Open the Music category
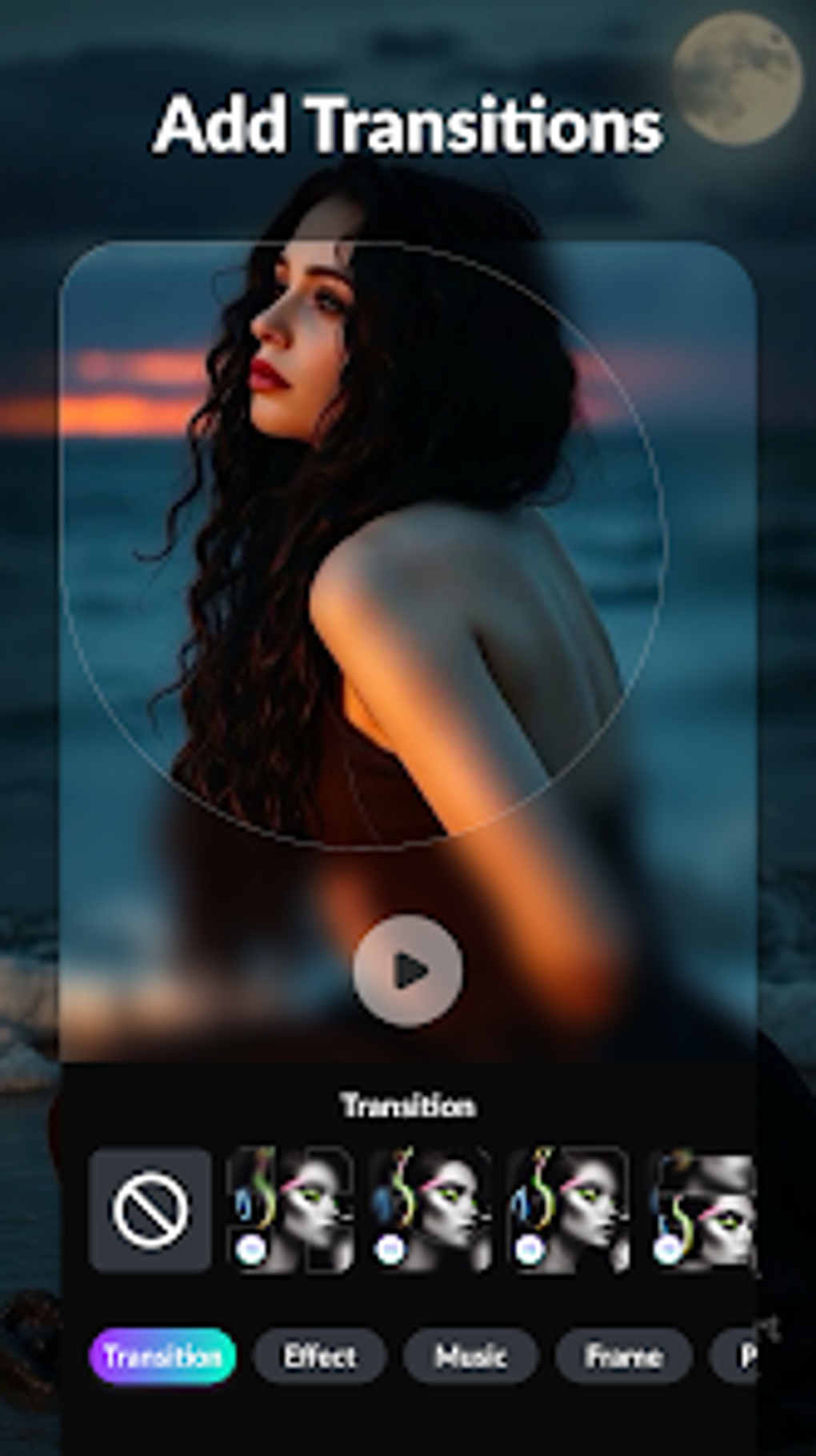 point(470,1357)
